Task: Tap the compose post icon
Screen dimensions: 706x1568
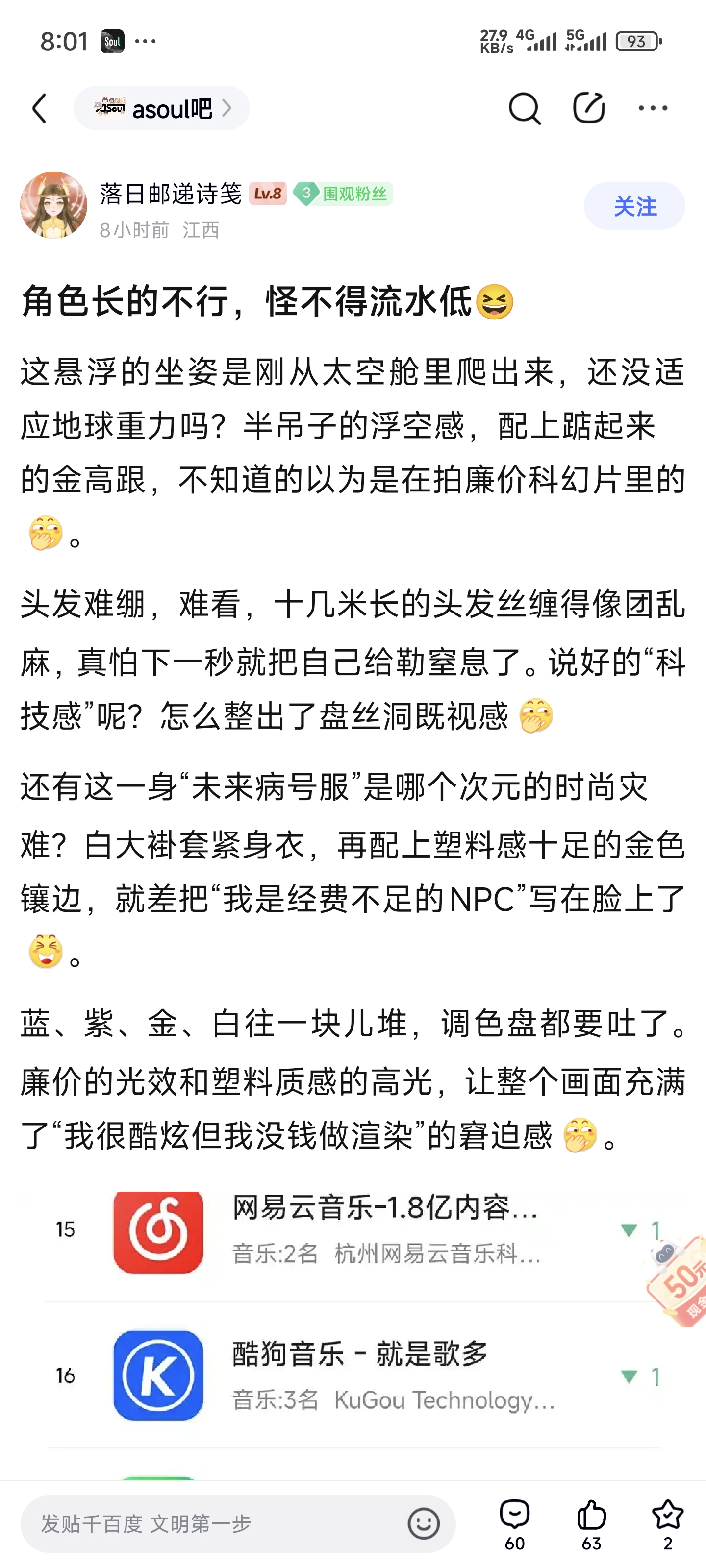Action: [x=588, y=108]
